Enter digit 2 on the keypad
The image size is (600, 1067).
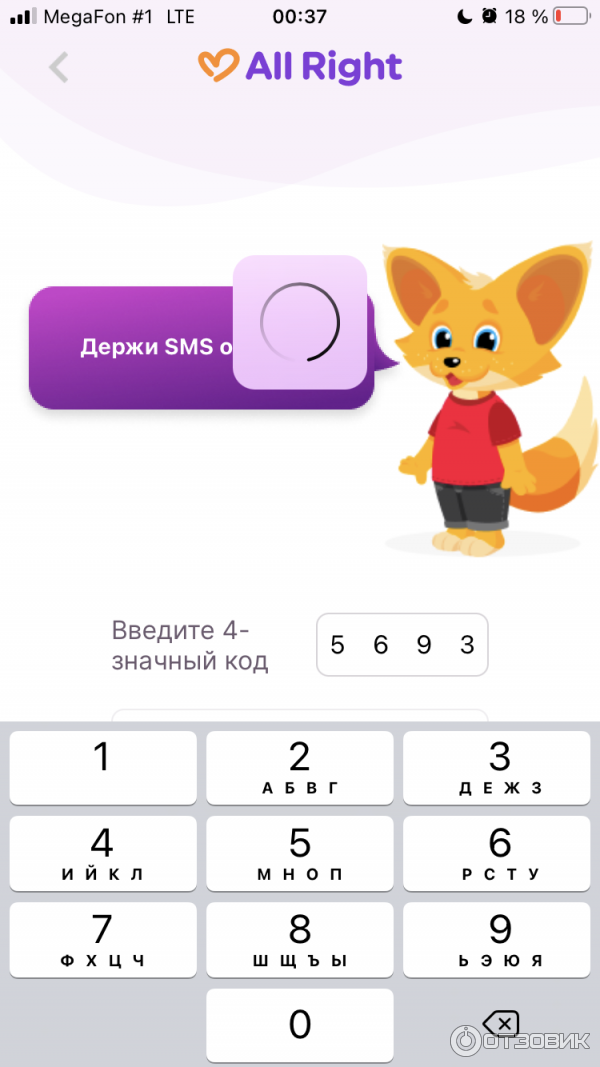click(300, 767)
